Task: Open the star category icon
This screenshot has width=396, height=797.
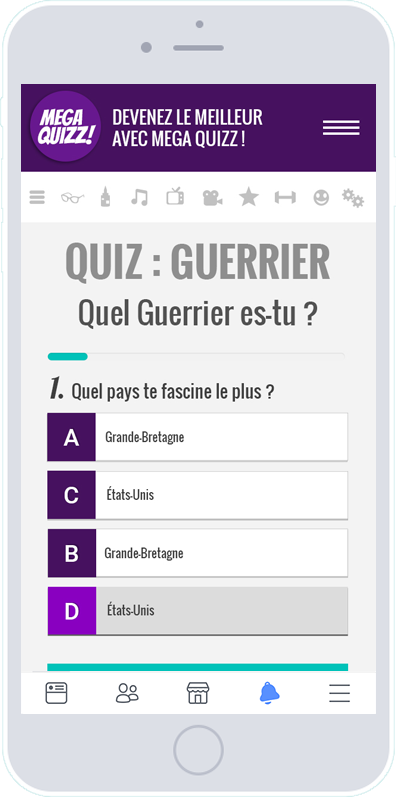Action: [249, 197]
